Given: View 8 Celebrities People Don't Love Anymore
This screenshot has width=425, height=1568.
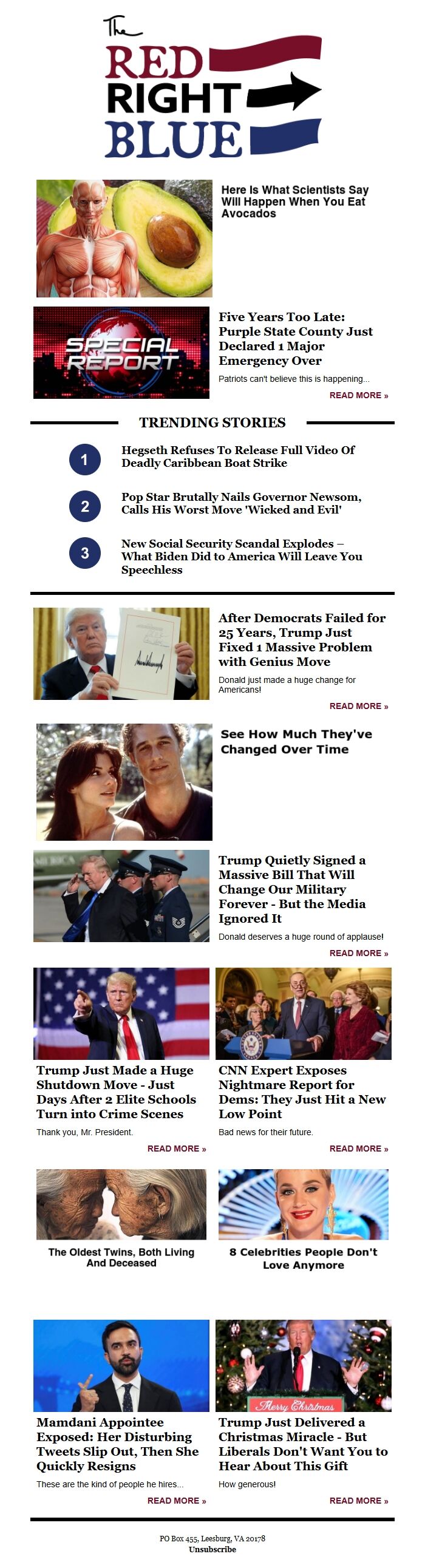Looking at the screenshot, I should tap(303, 1258).
